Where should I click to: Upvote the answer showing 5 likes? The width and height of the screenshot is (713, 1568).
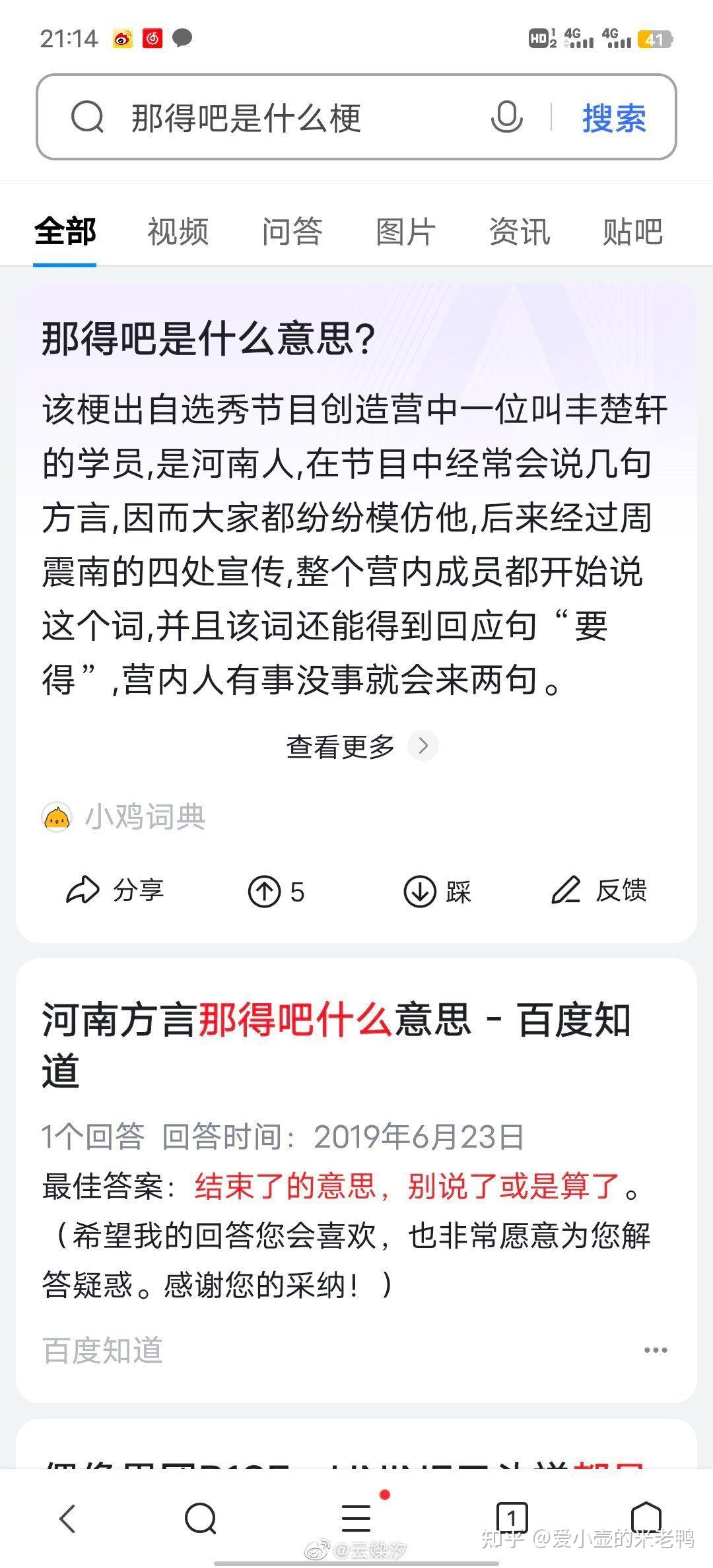click(276, 892)
